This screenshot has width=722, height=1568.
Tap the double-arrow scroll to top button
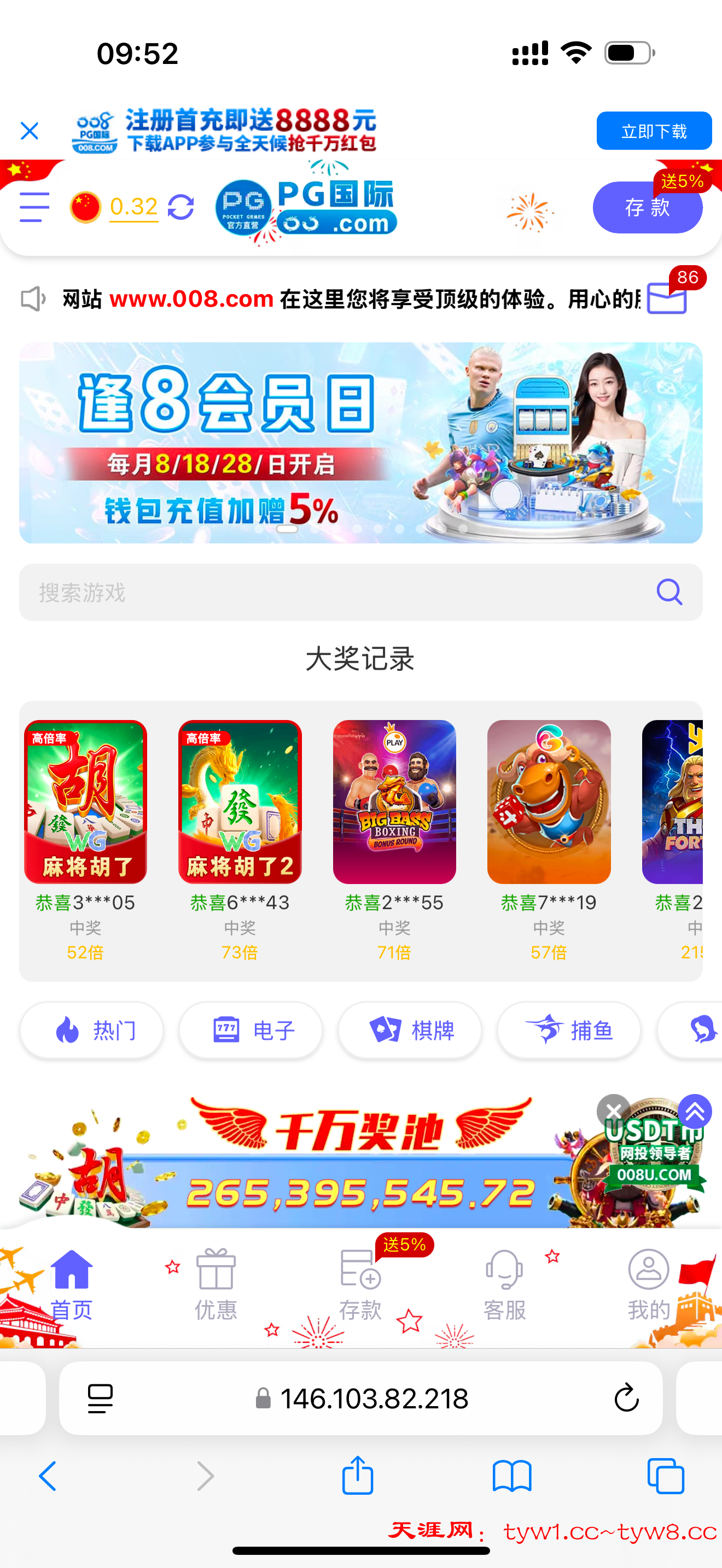[695, 1112]
